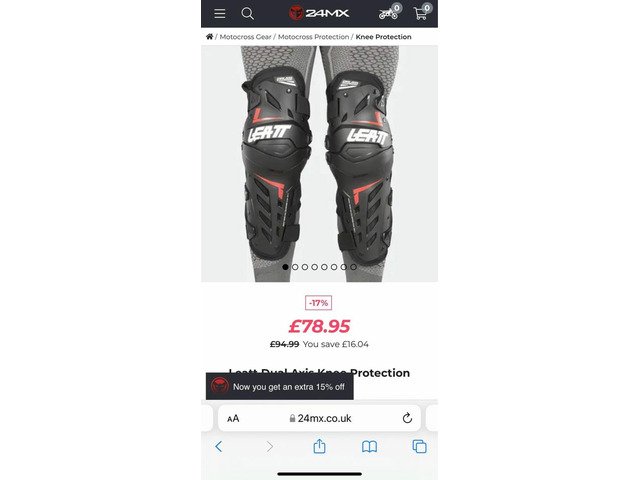The height and width of the screenshot is (480, 640).
Task: Open Safari bookmarks
Action: point(369,446)
